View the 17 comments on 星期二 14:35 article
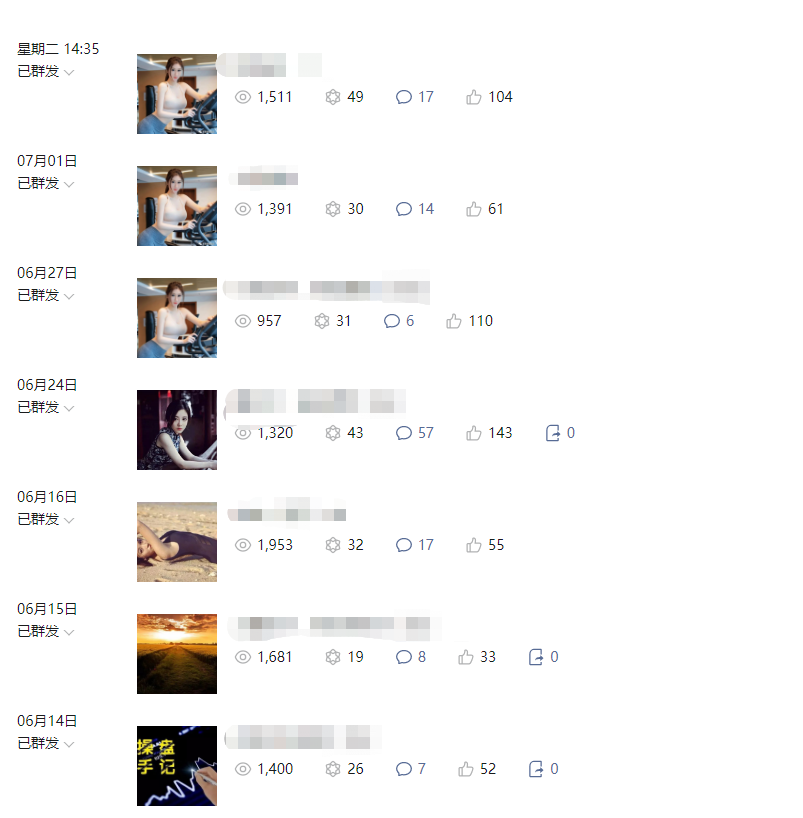The width and height of the screenshot is (803, 818). [415, 97]
